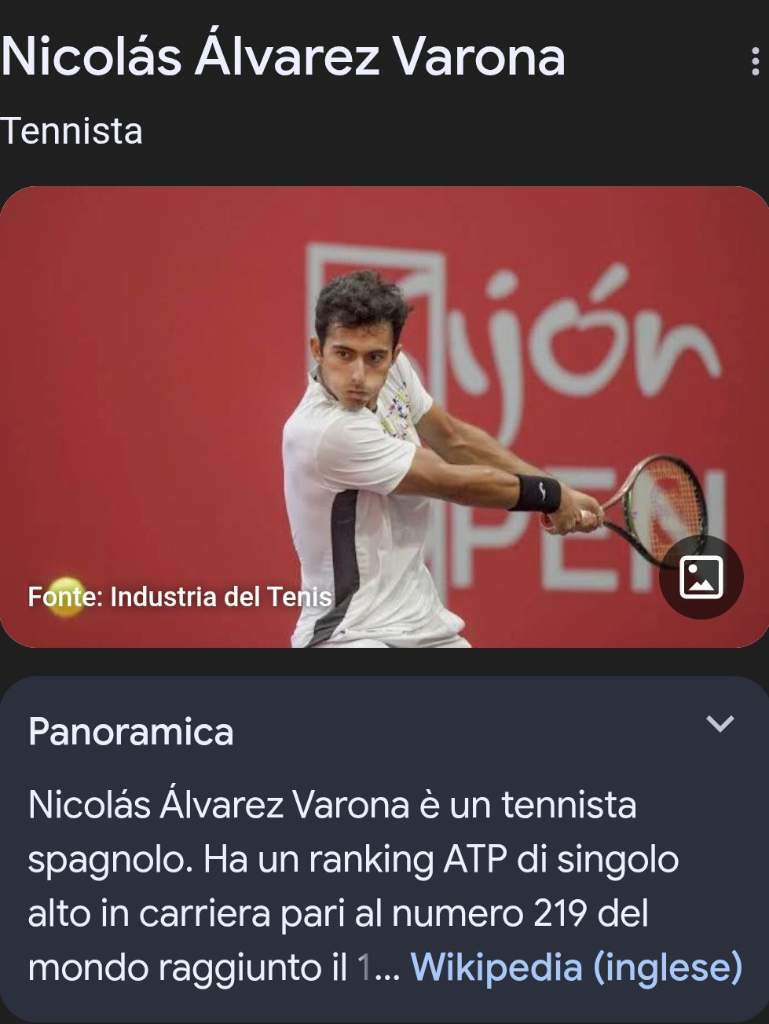Open the Industria del Tenis source

click(x=180, y=598)
